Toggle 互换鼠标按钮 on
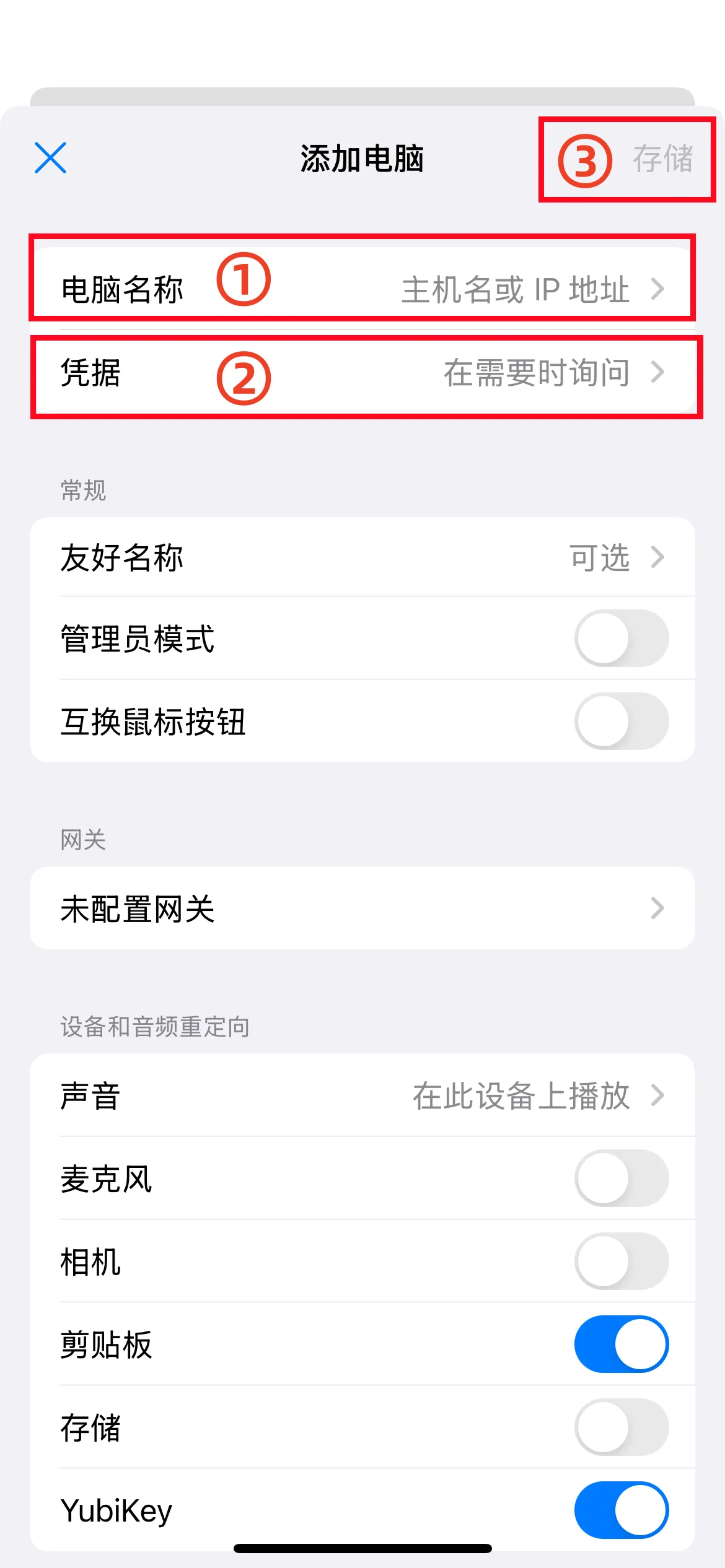Image resolution: width=725 pixels, height=1568 pixels. point(621,721)
